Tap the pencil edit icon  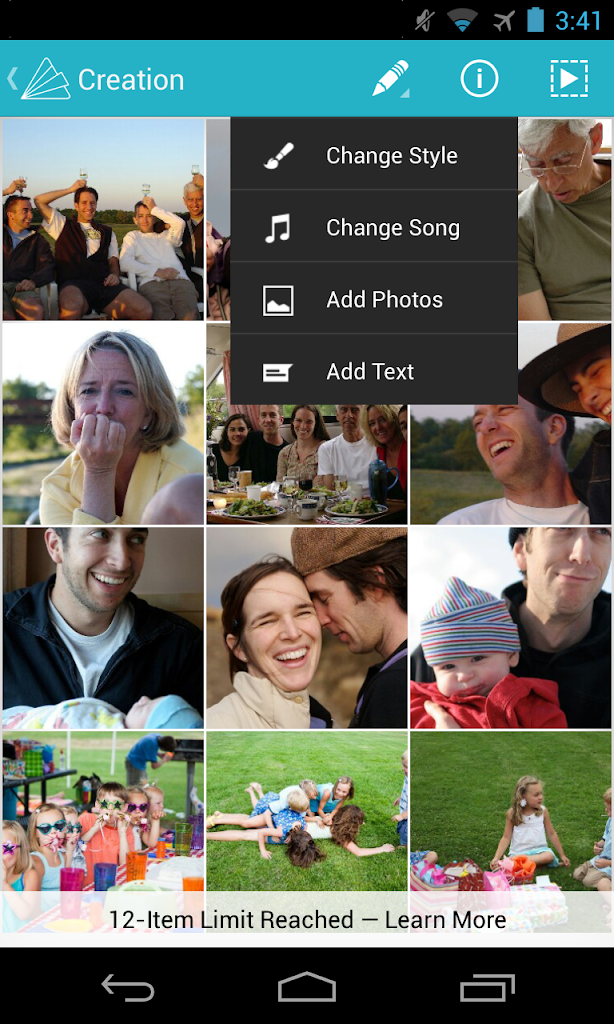(x=391, y=79)
